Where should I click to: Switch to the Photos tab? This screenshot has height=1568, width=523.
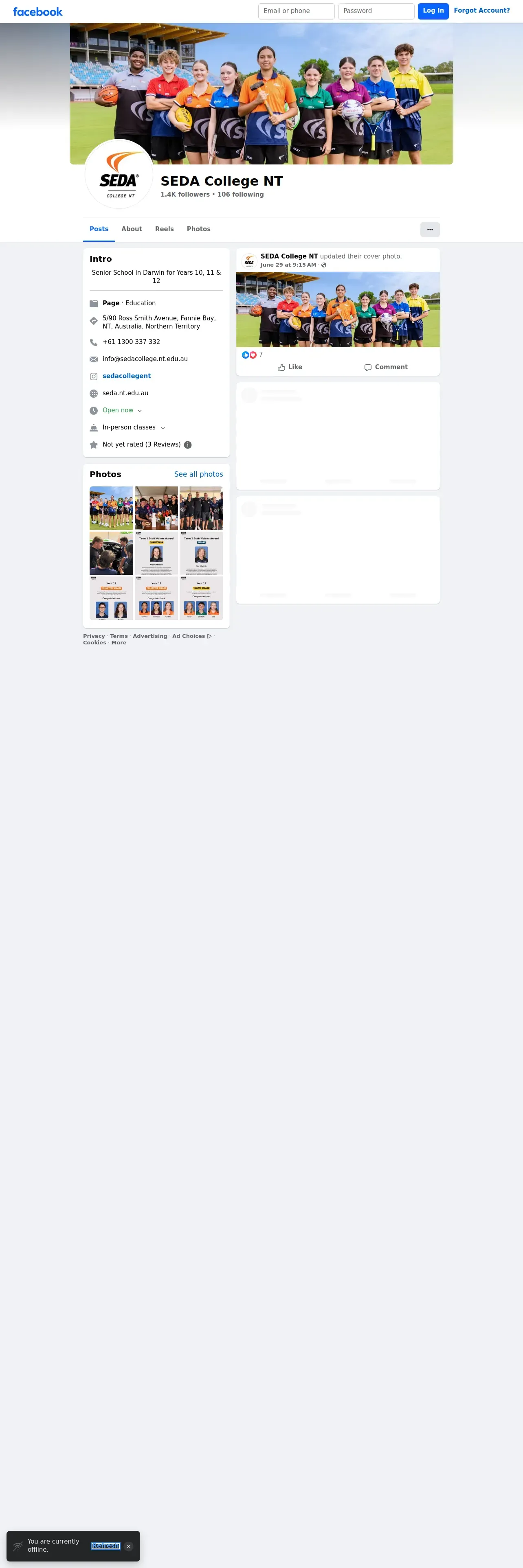(x=198, y=229)
